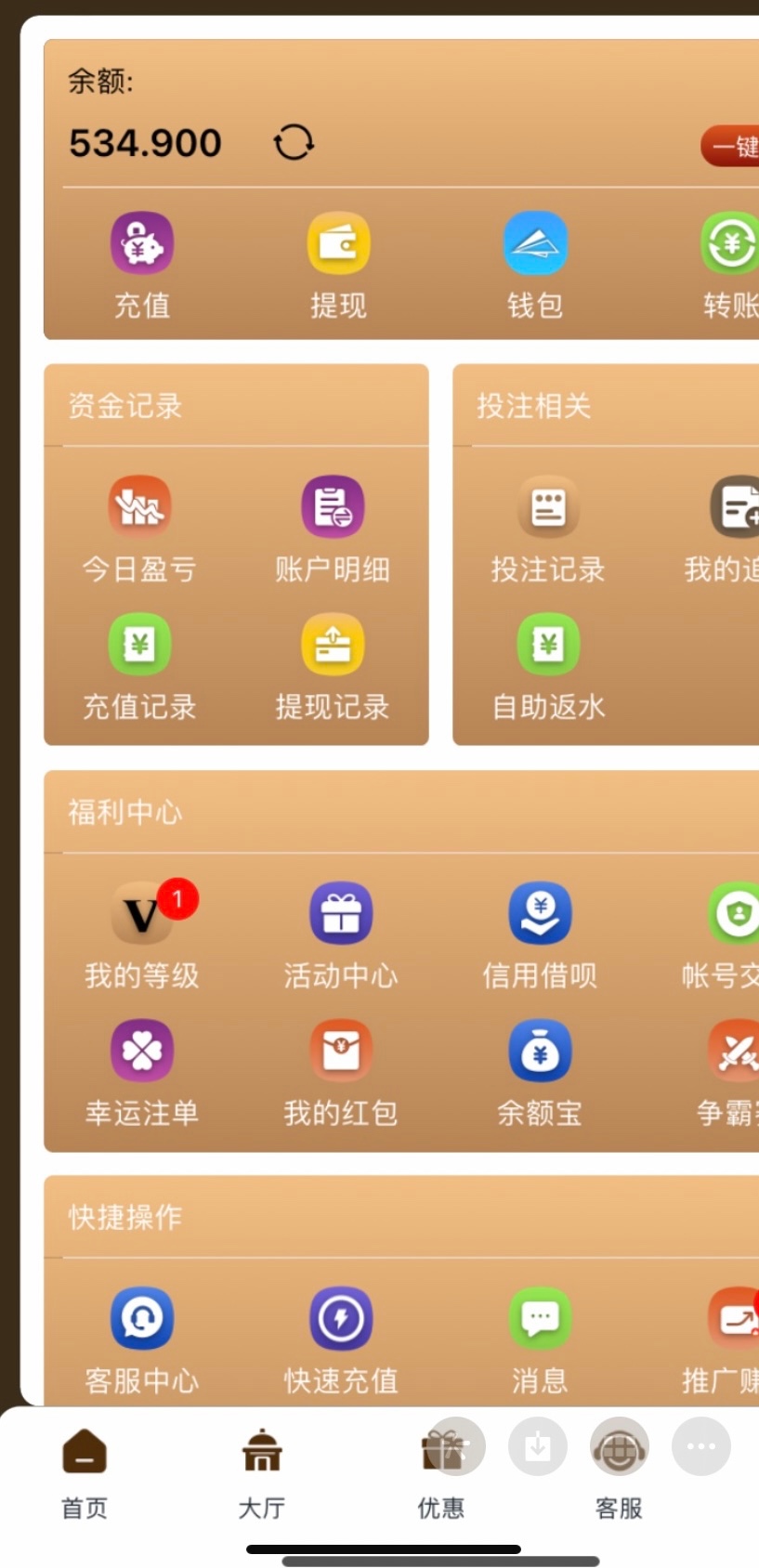
Task: Check 我的等级 VIP level
Action: 141,915
